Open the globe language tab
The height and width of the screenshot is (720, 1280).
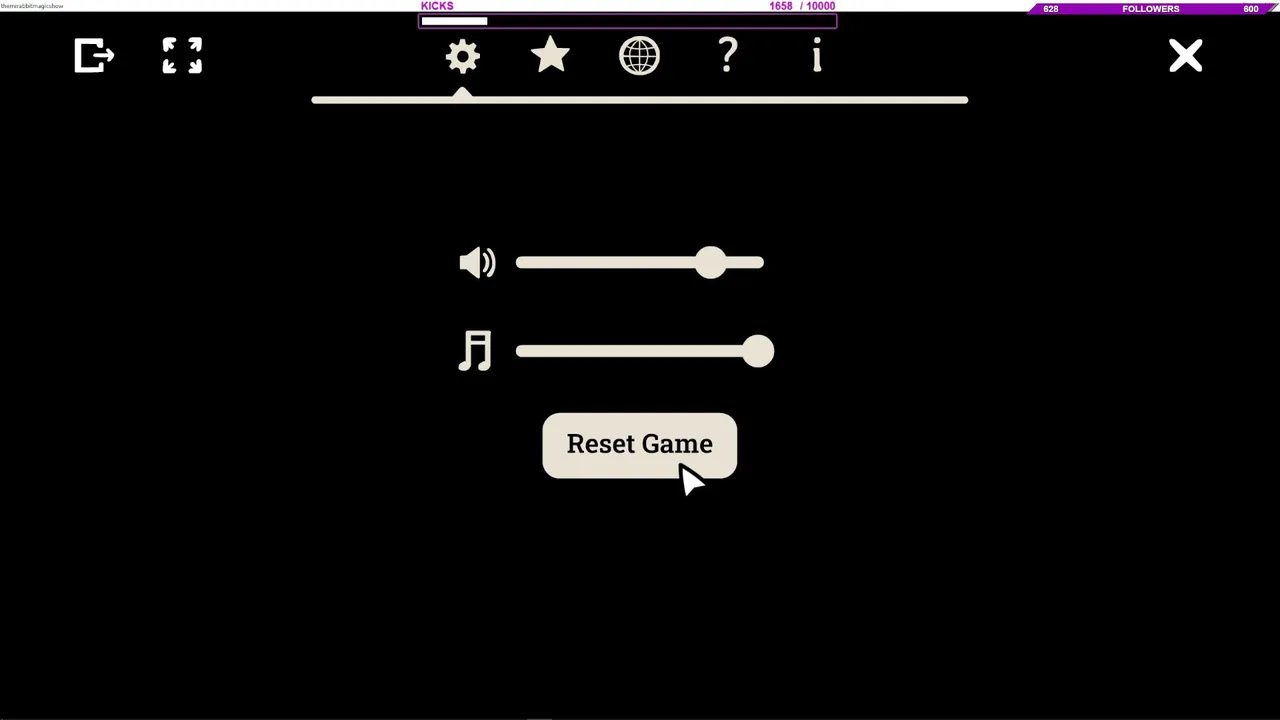(x=639, y=56)
